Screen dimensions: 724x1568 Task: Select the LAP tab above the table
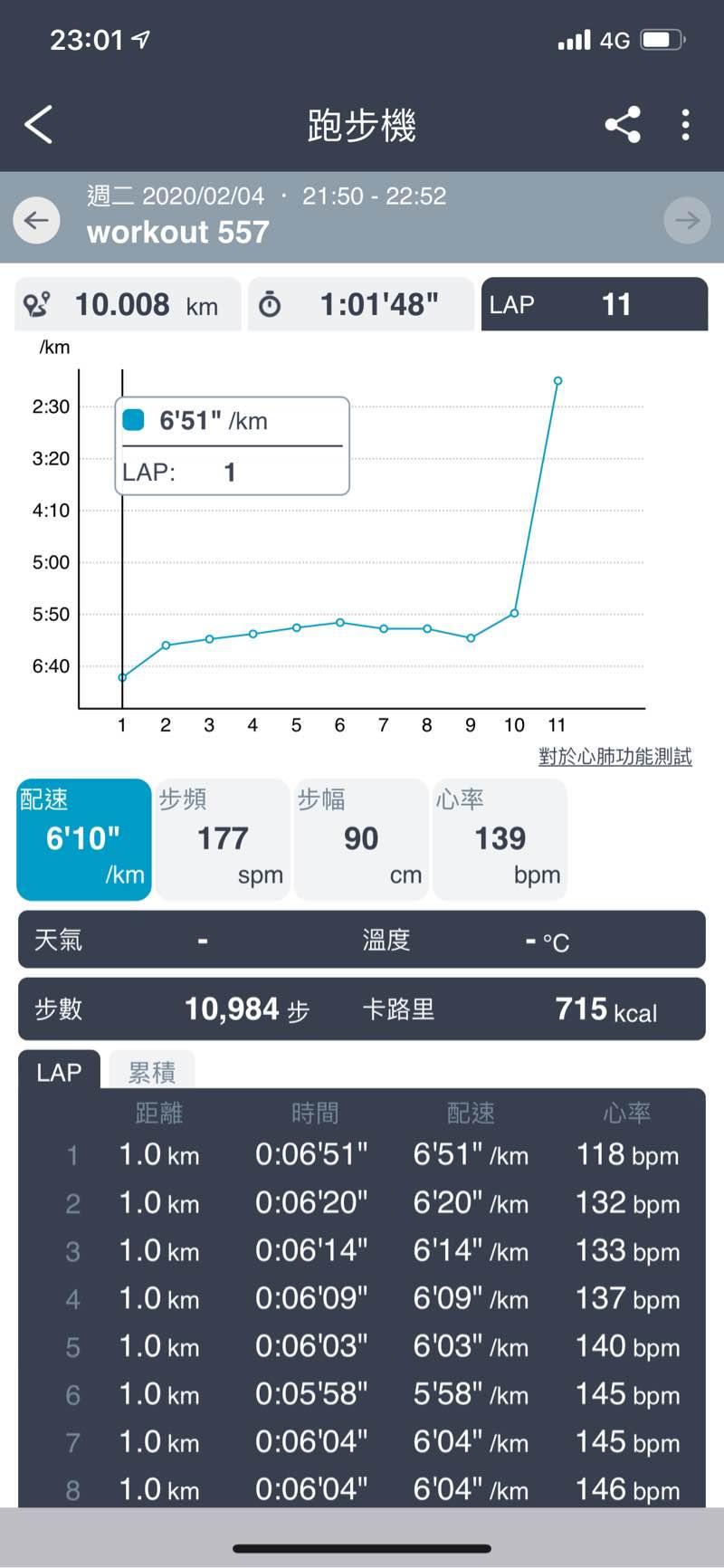tap(60, 1073)
